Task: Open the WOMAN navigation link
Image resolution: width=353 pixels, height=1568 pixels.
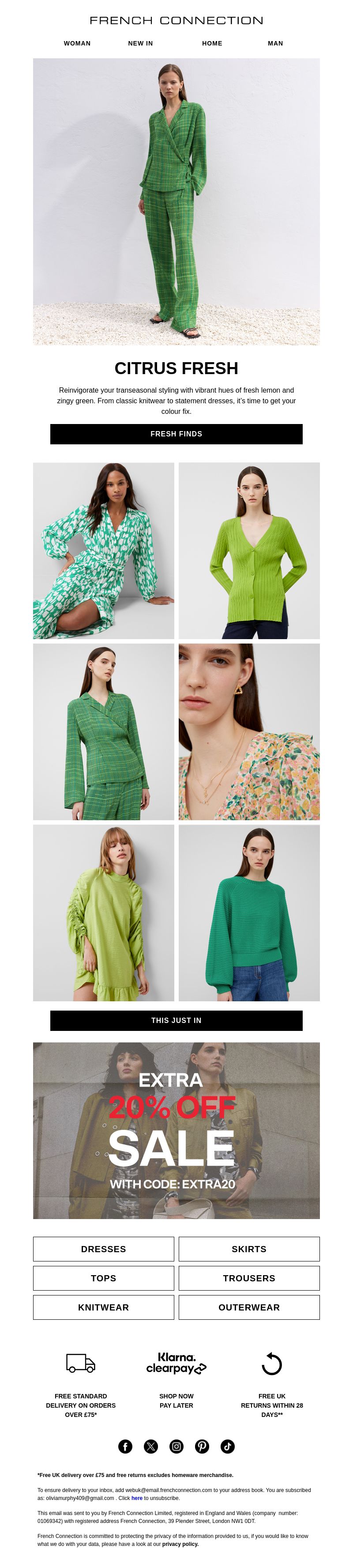Action: [x=77, y=43]
